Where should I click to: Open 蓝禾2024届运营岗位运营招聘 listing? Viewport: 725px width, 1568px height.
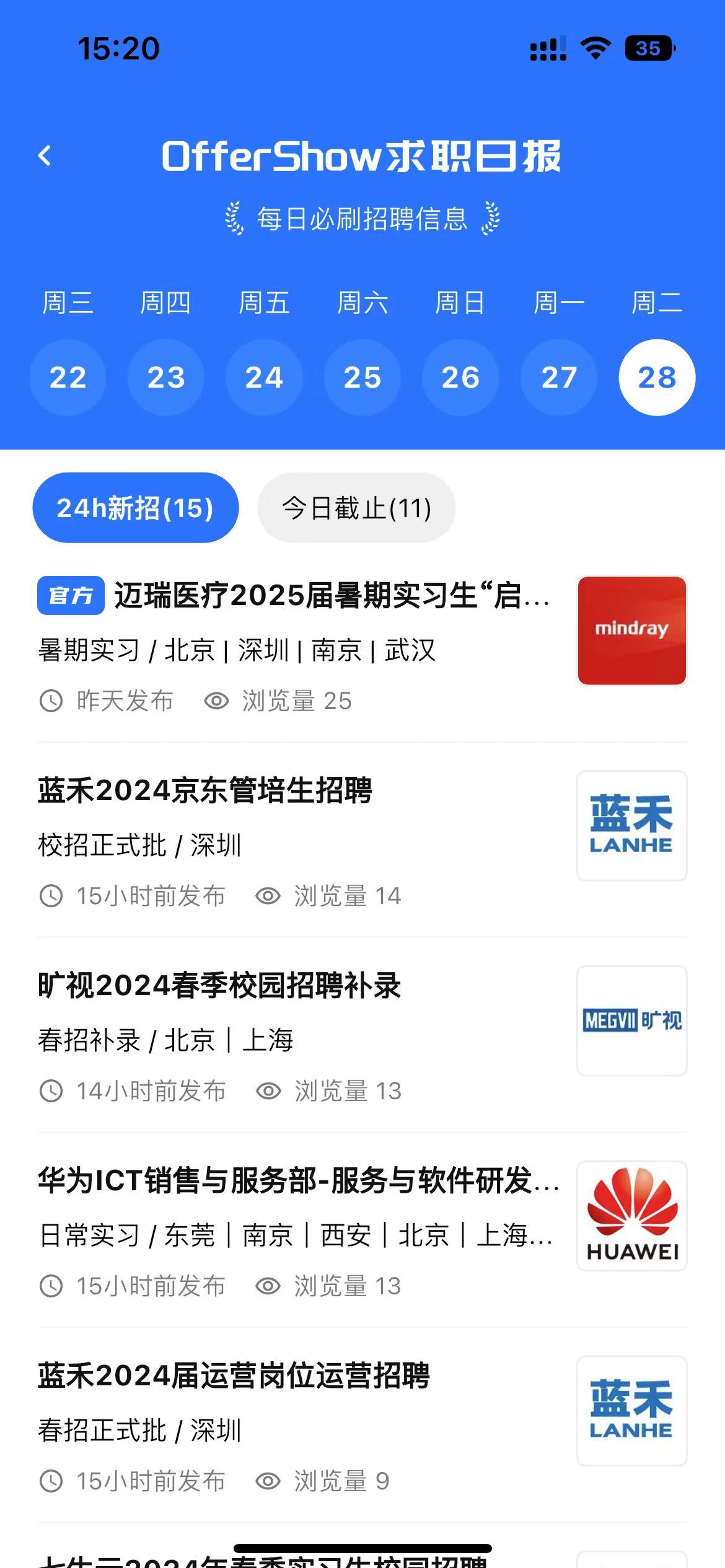(234, 1375)
